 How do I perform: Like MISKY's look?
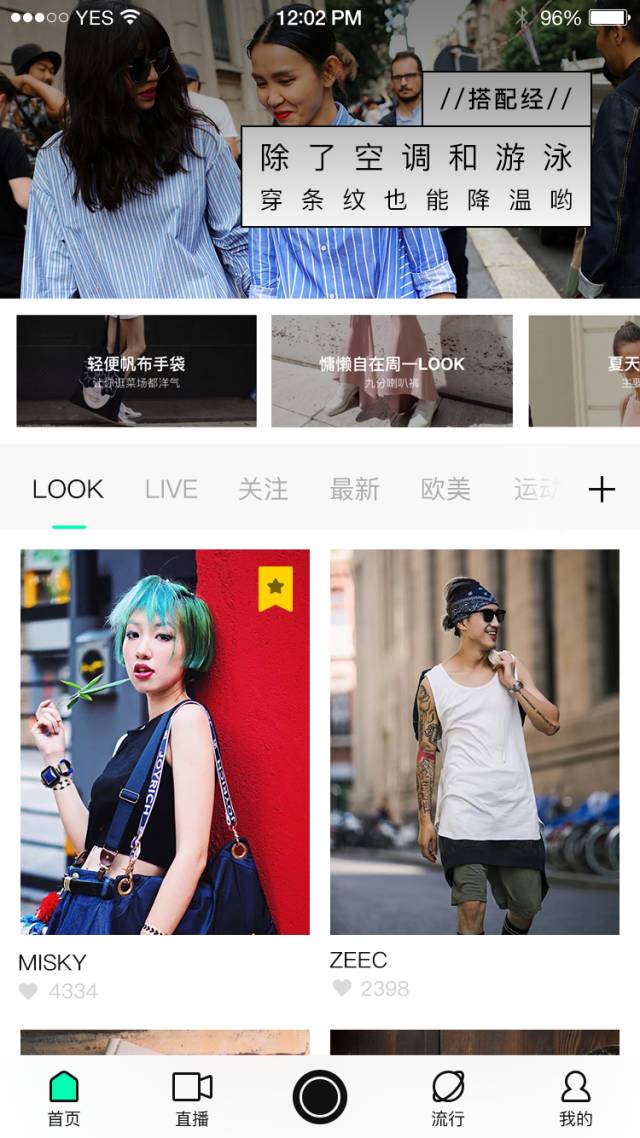coord(29,991)
